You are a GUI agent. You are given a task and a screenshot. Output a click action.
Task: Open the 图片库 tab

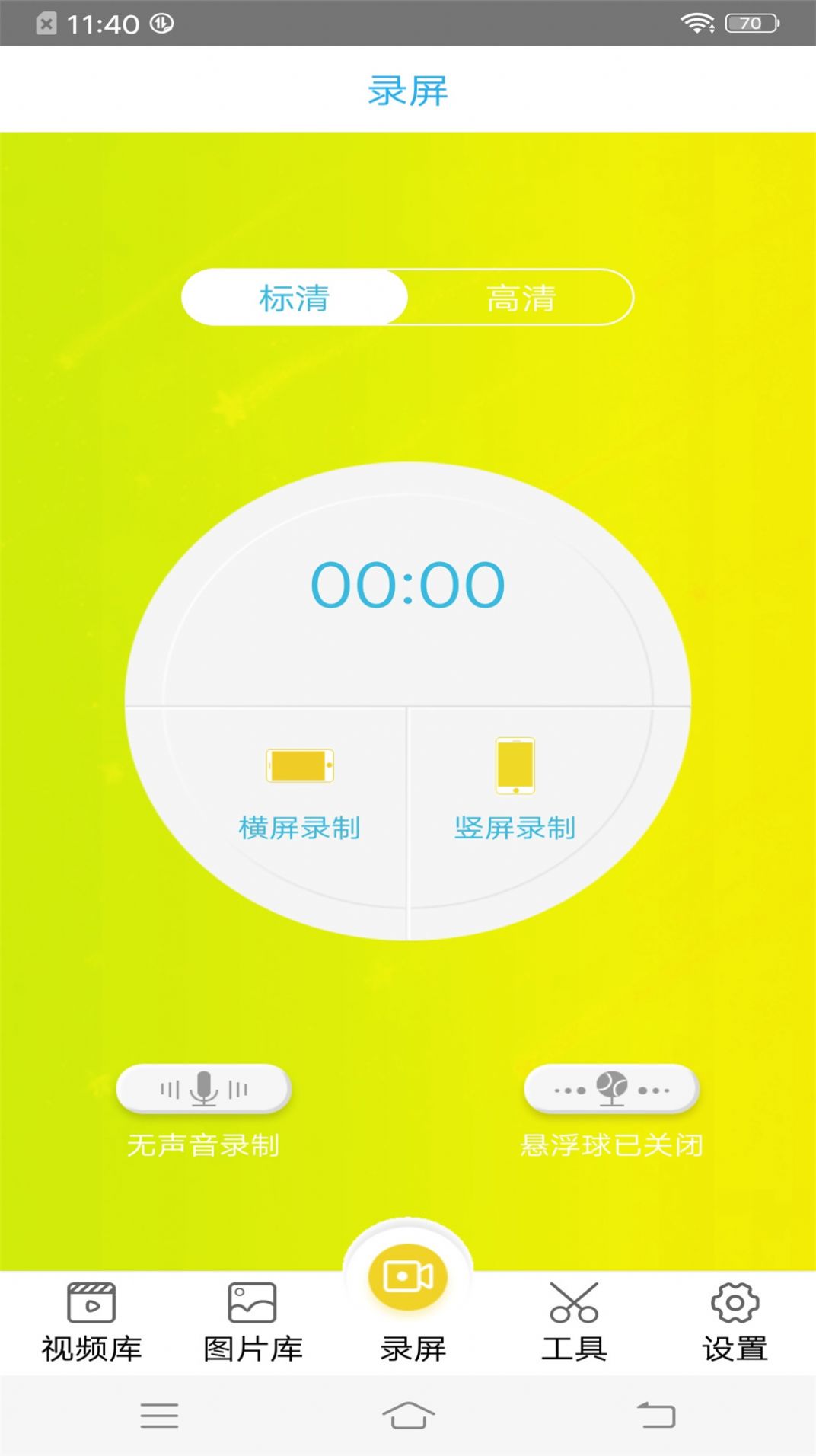(x=252, y=1323)
